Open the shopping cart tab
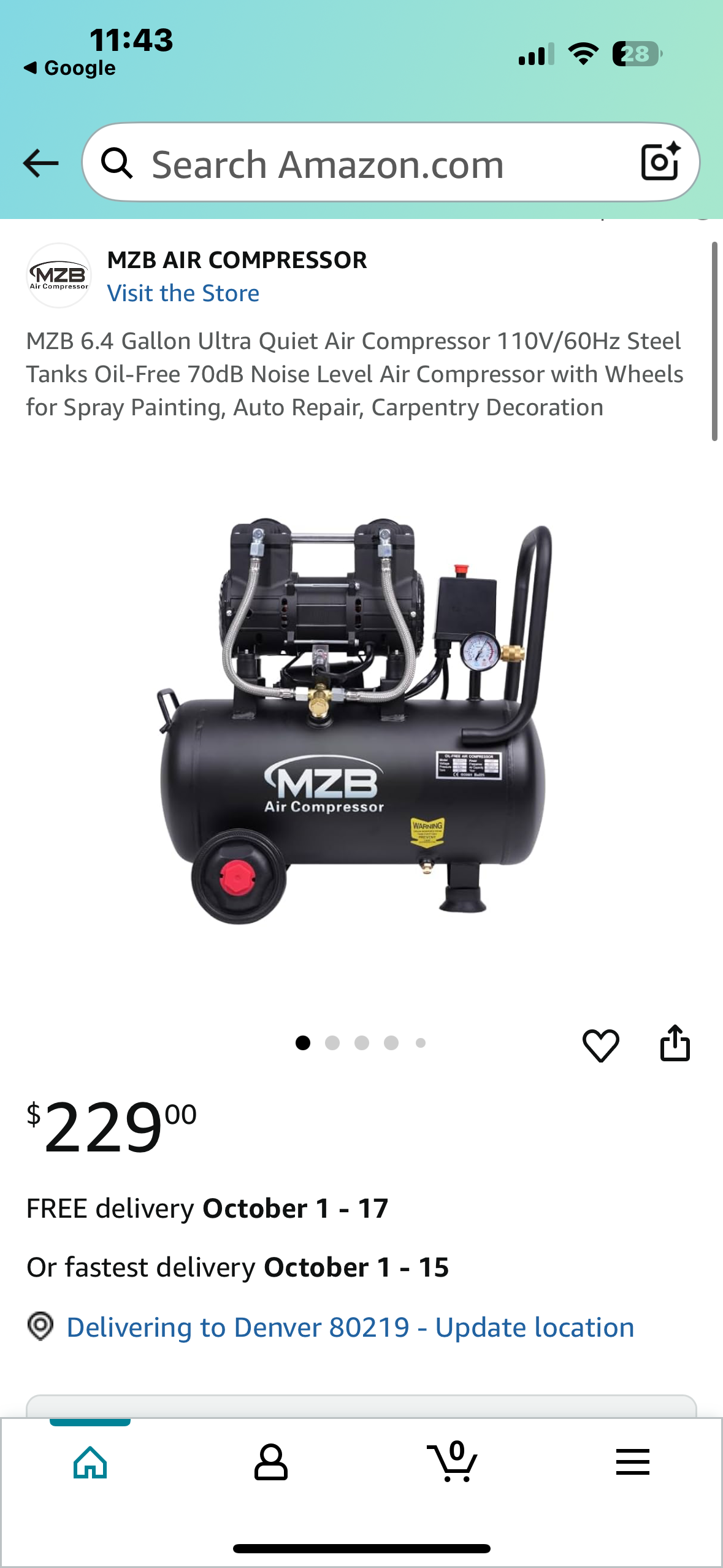This screenshot has width=723, height=1568. [452, 1463]
